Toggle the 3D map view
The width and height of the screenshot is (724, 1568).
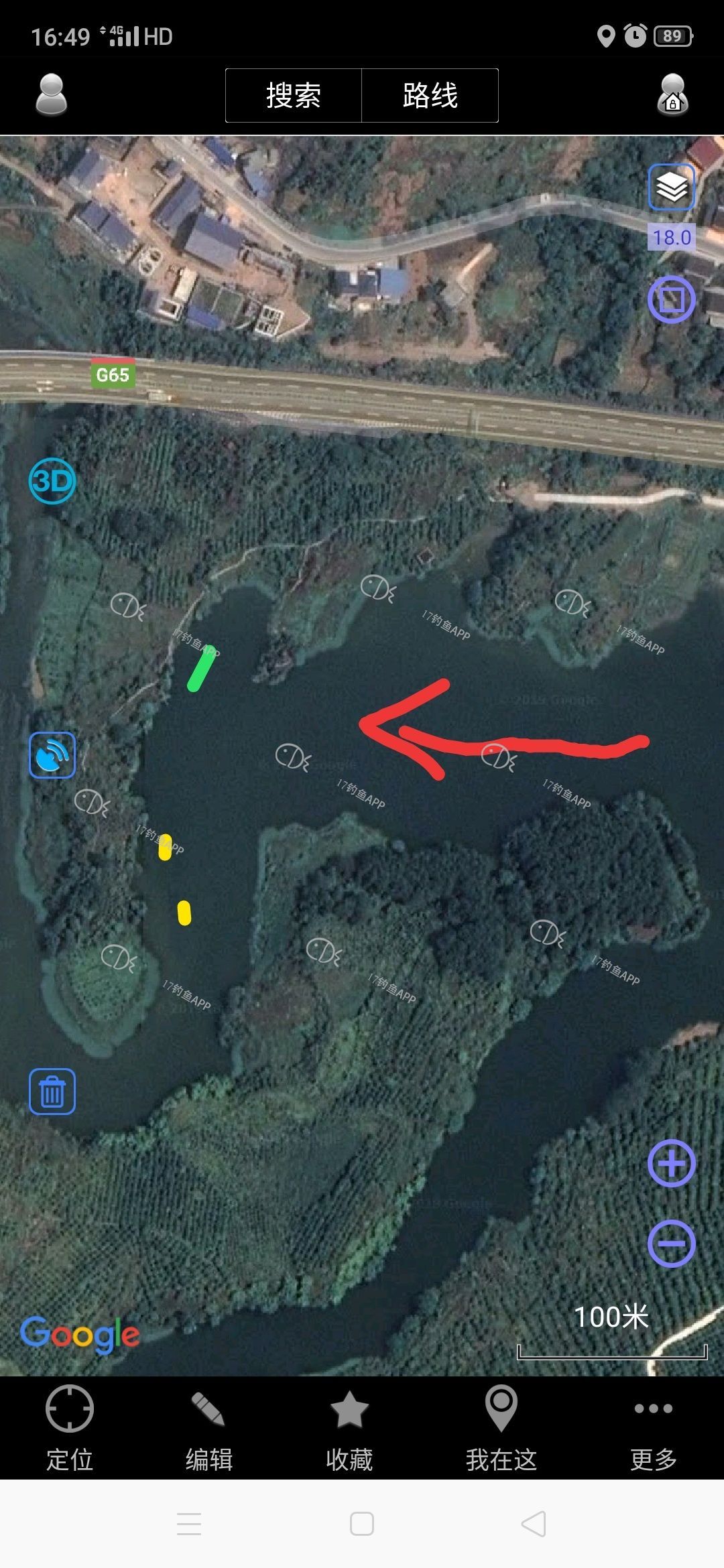click(52, 480)
